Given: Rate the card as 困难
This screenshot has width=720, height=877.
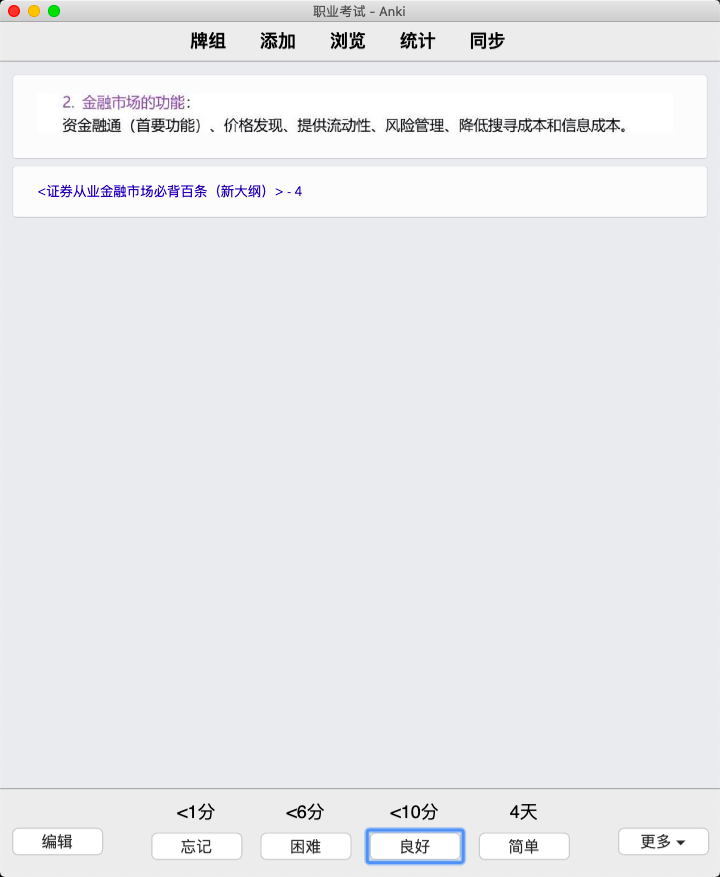Looking at the screenshot, I should pos(305,846).
